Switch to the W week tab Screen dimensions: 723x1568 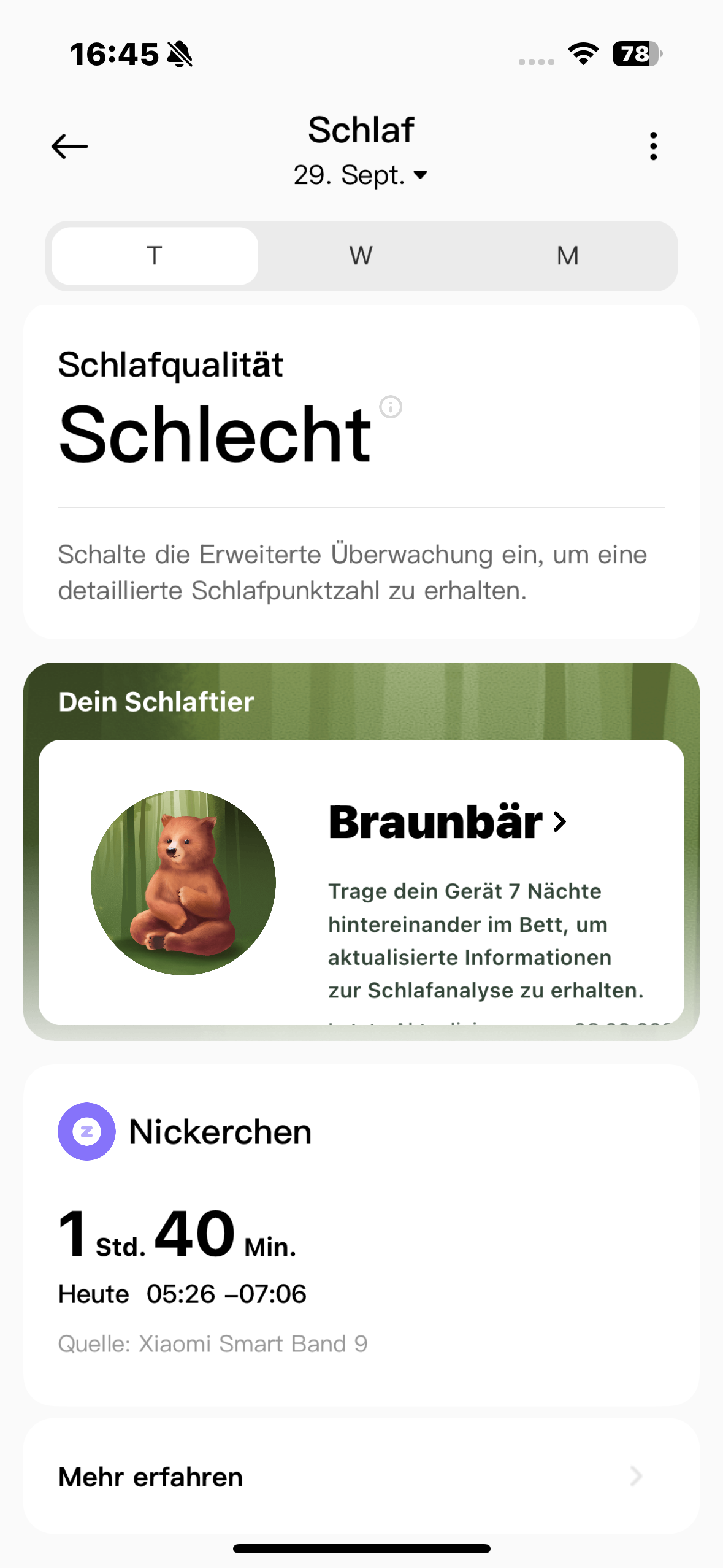point(361,256)
